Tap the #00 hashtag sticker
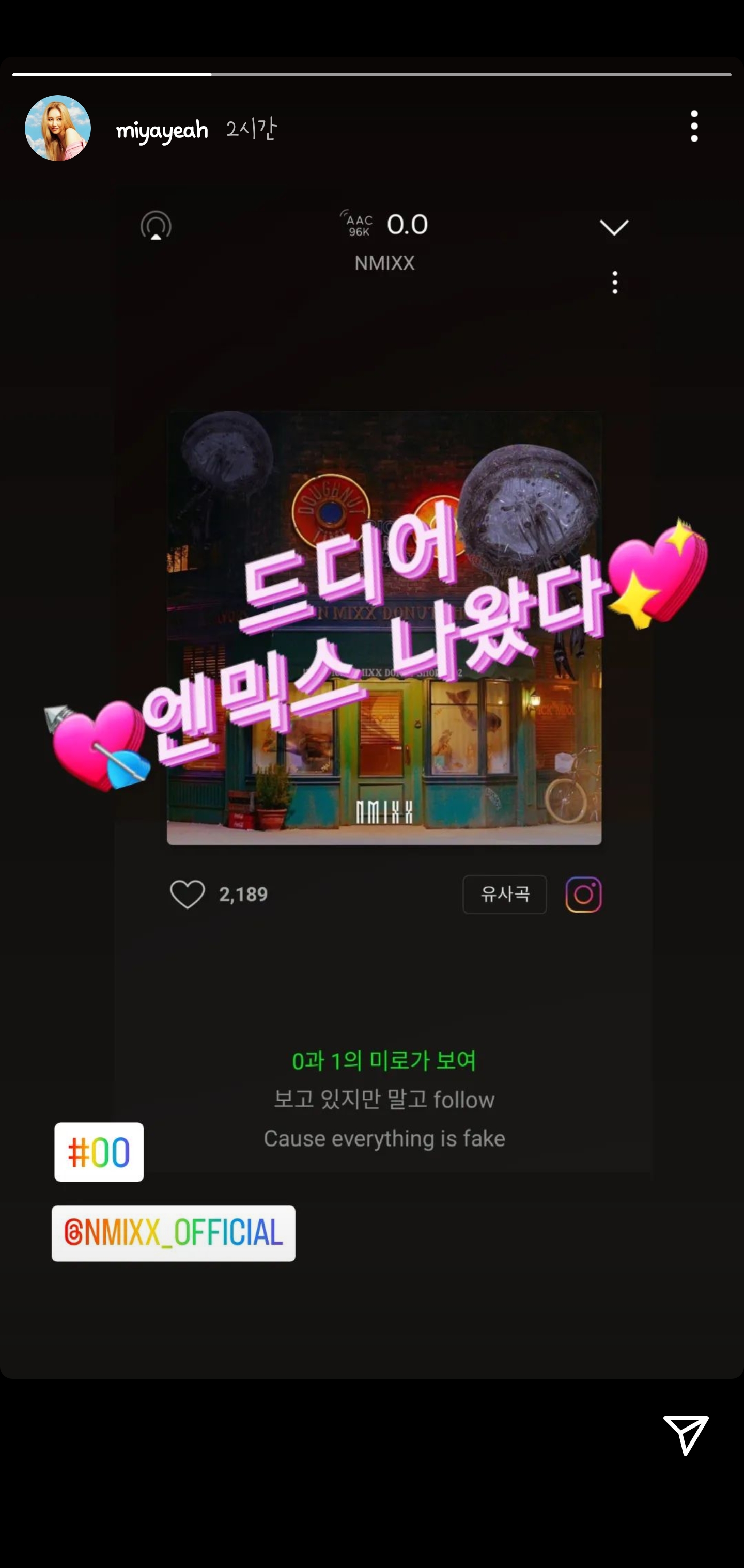Viewport: 744px width, 1568px height. pos(99,1152)
